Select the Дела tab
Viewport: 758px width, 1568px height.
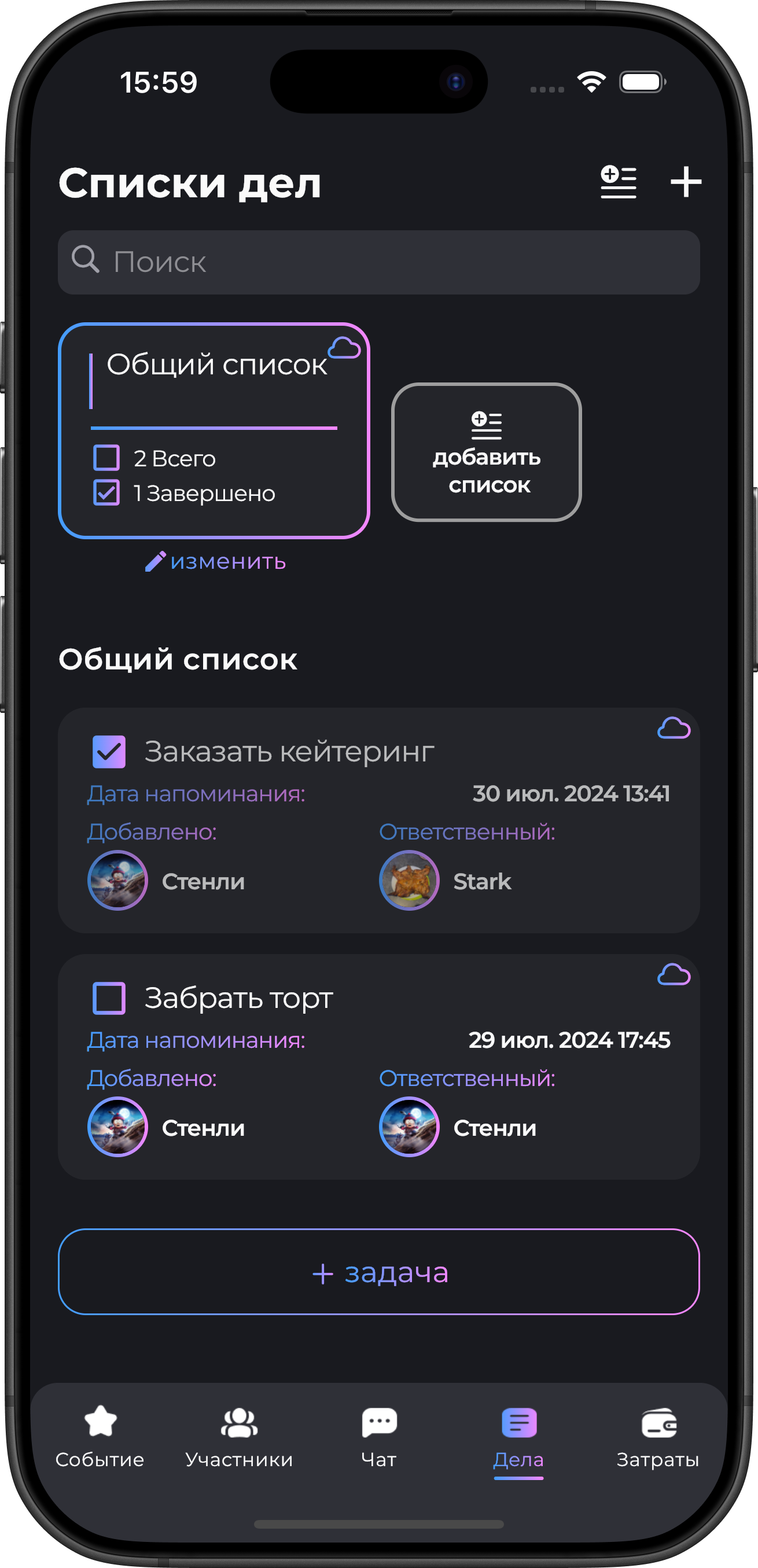[x=518, y=1434]
